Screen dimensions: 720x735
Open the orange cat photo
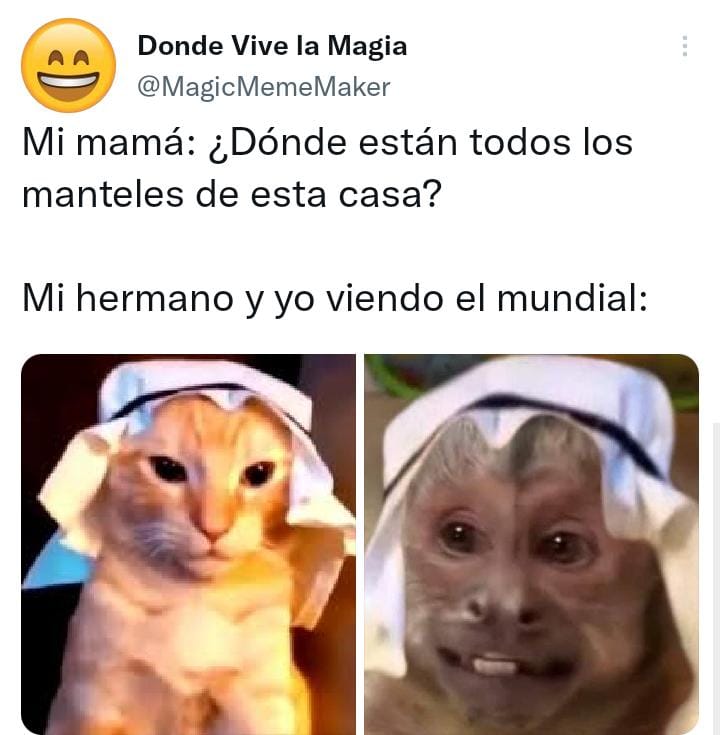tap(188, 544)
